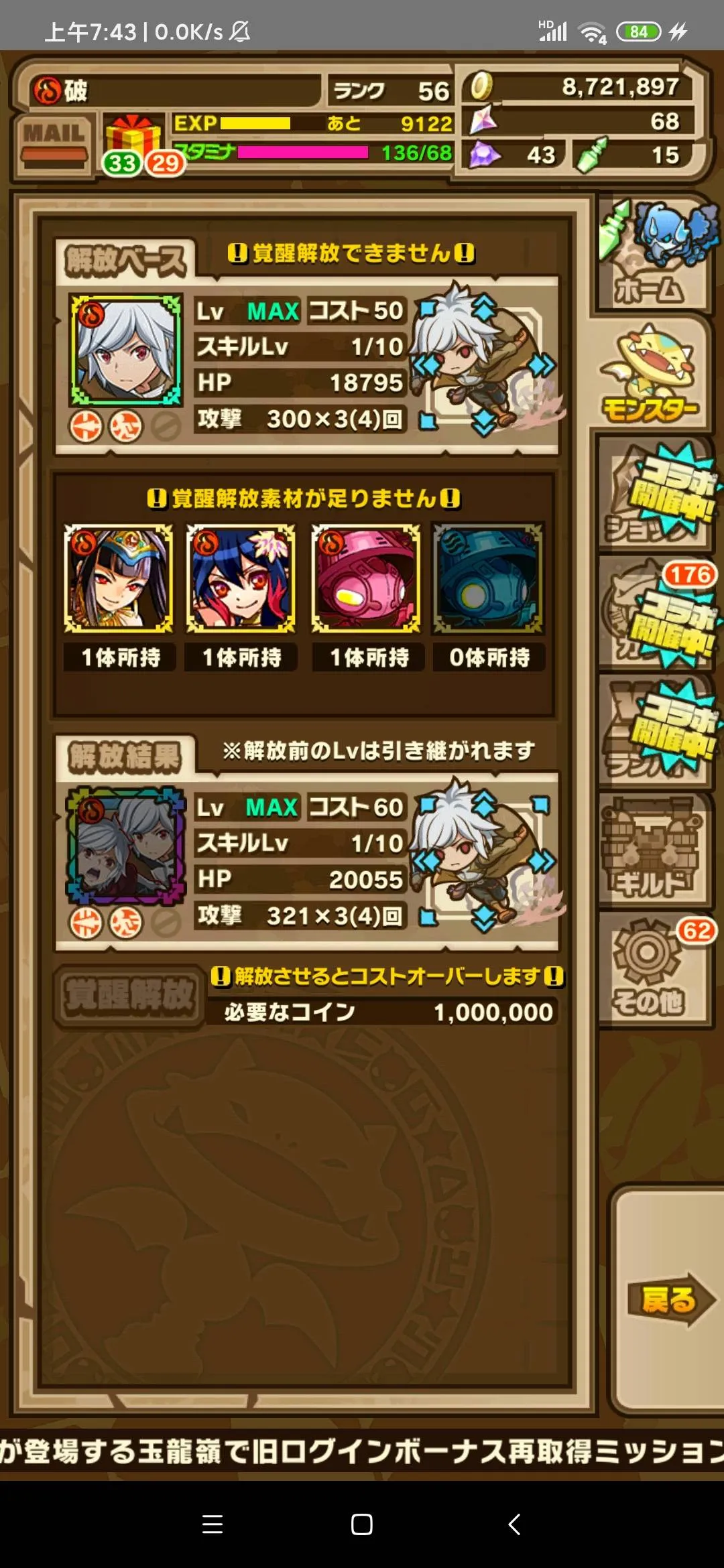
Task: Tap the system recent apps button
Action: (x=213, y=1524)
